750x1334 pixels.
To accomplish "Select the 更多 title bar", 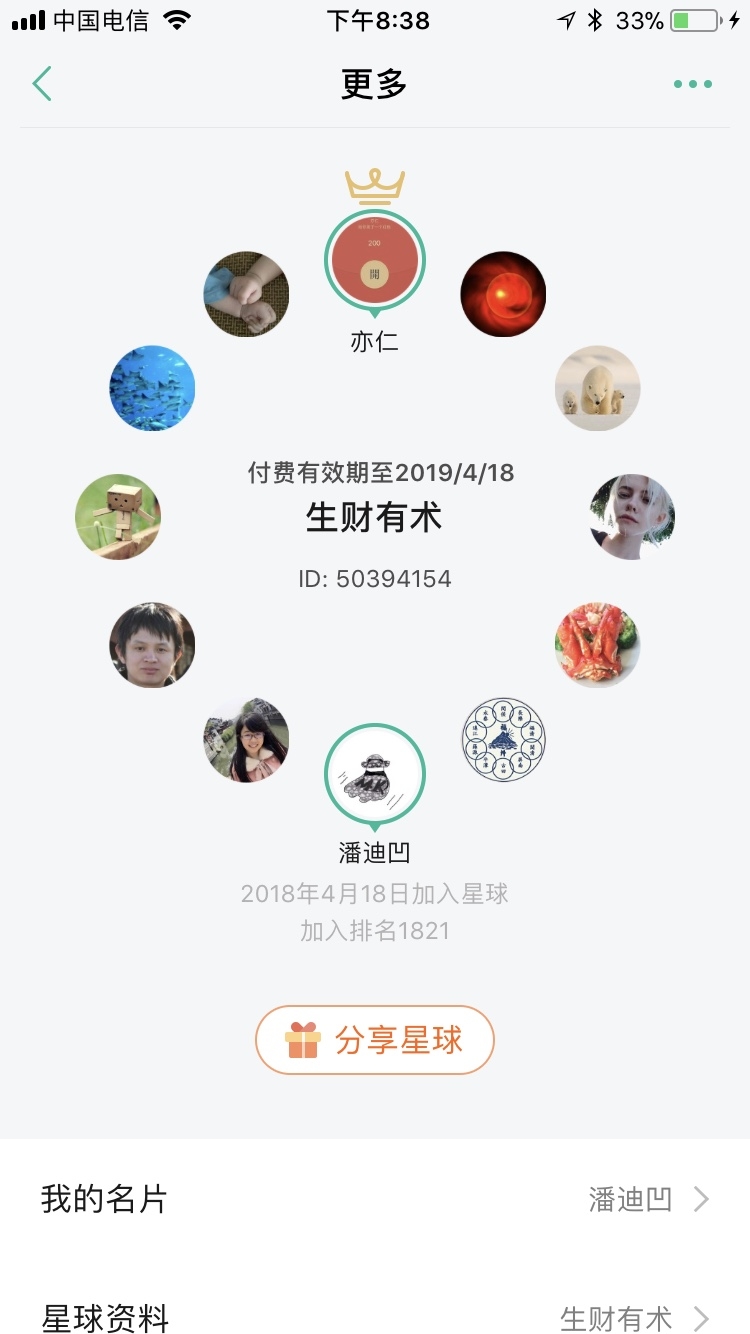I will pyautogui.click(x=374, y=84).
